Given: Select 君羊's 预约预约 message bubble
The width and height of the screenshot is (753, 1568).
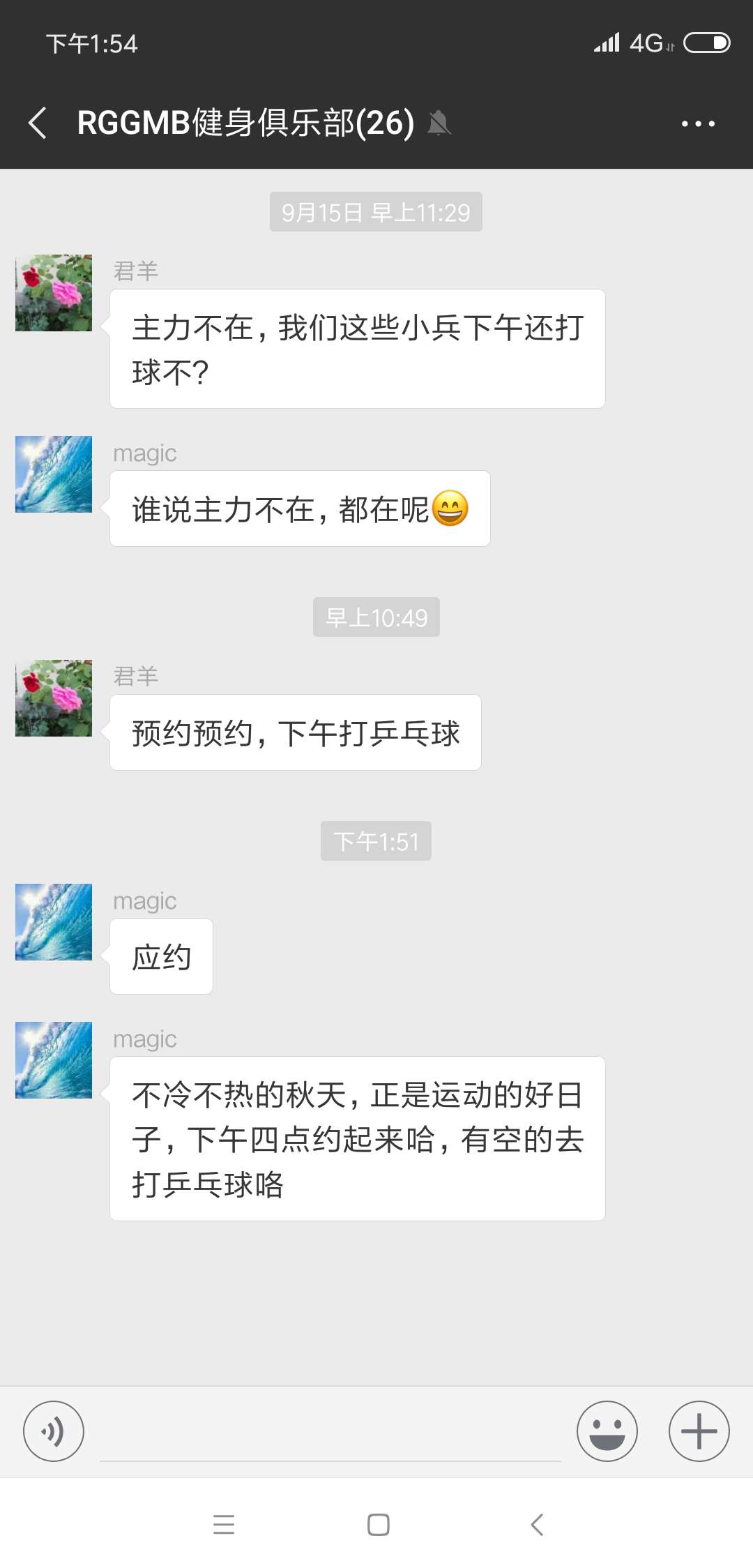Looking at the screenshot, I should pyautogui.click(x=295, y=732).
